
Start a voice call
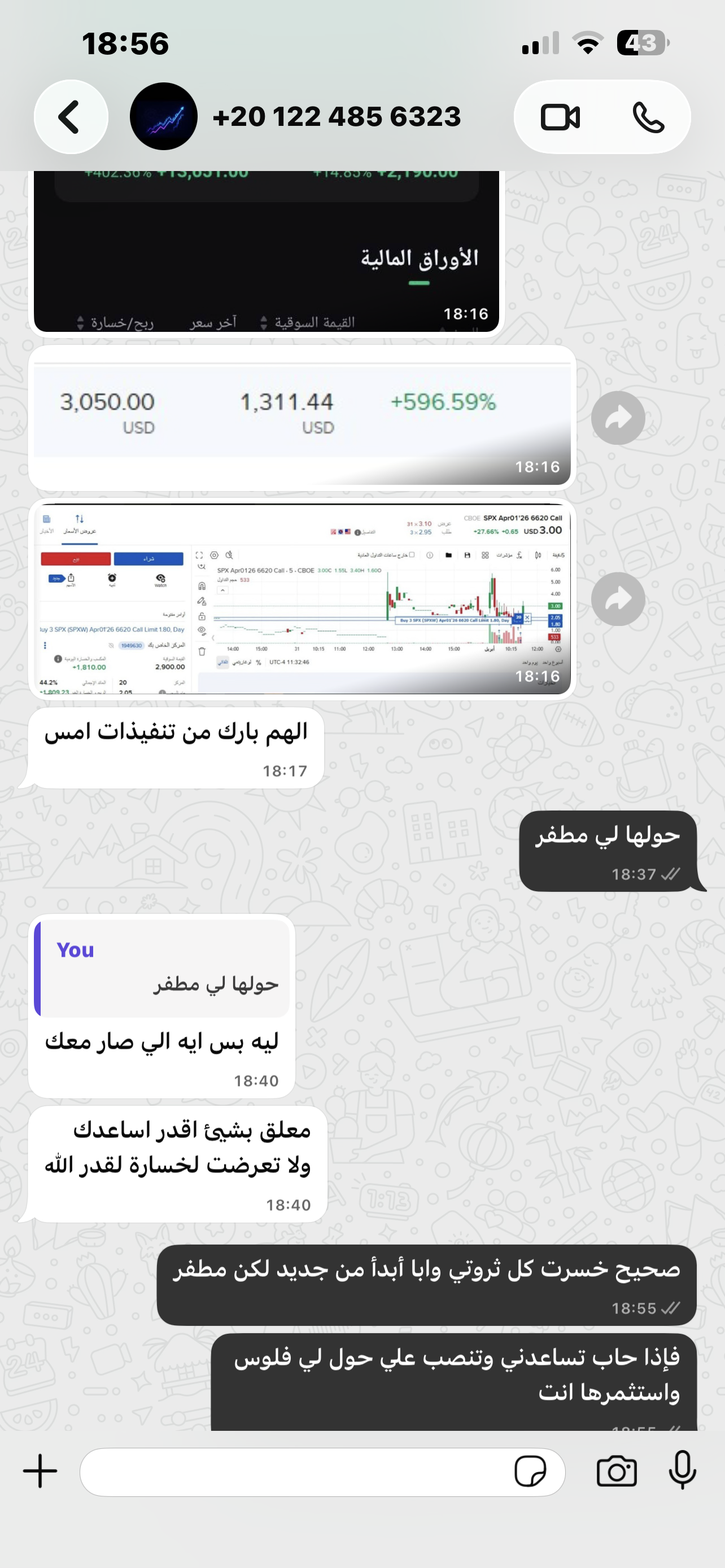[648, 117]
